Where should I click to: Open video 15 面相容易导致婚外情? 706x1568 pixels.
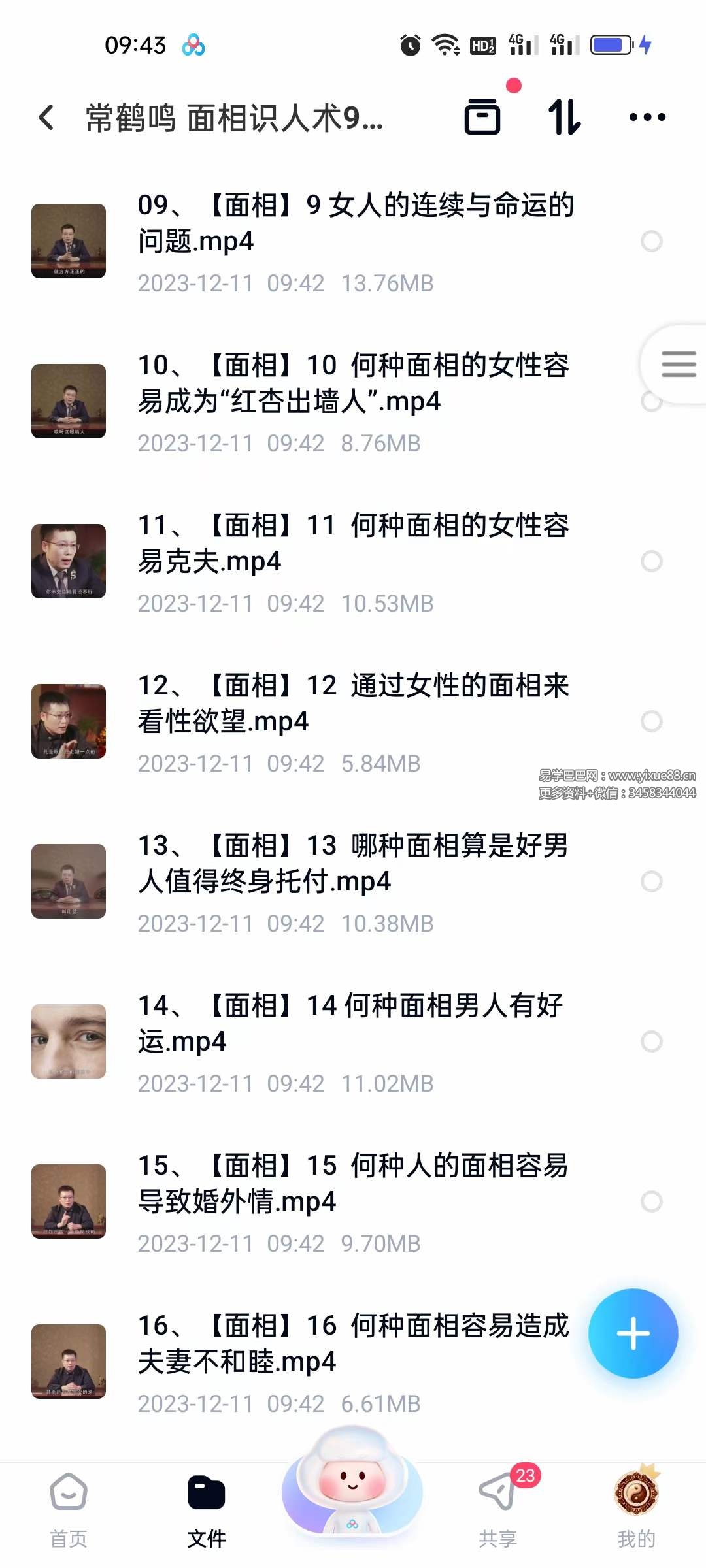click(353, 1184)
